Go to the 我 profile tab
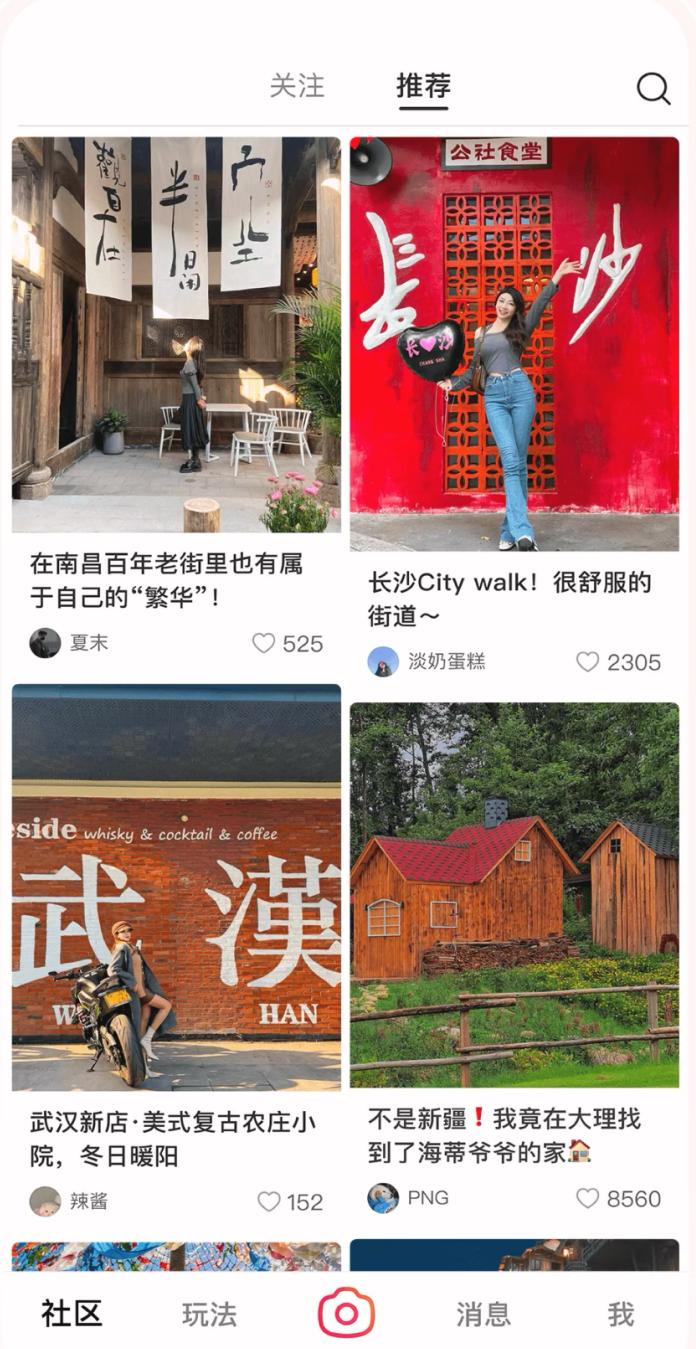 click(620, 1314)
